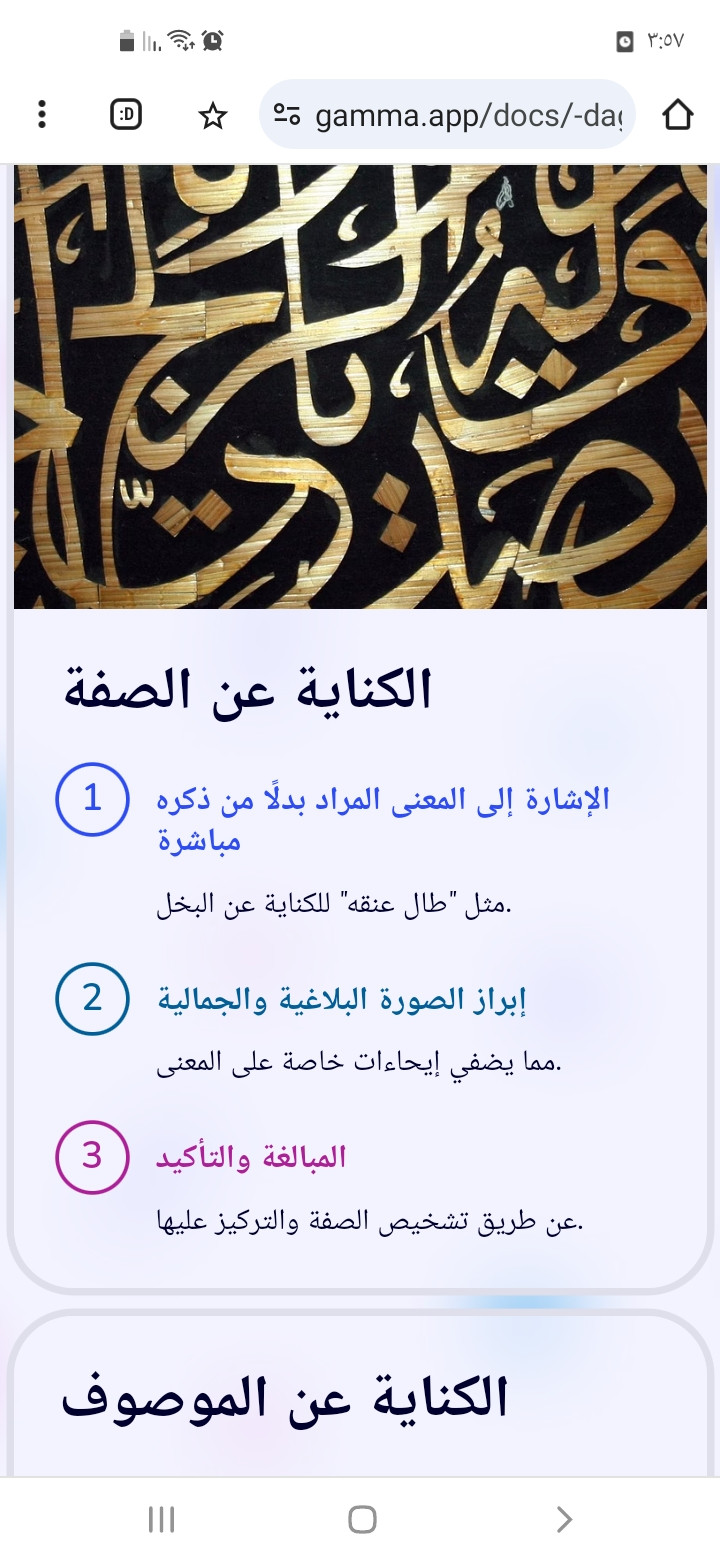Open the tab switcher
This screenshot has width=720, height=1560.
coord(126,115)
